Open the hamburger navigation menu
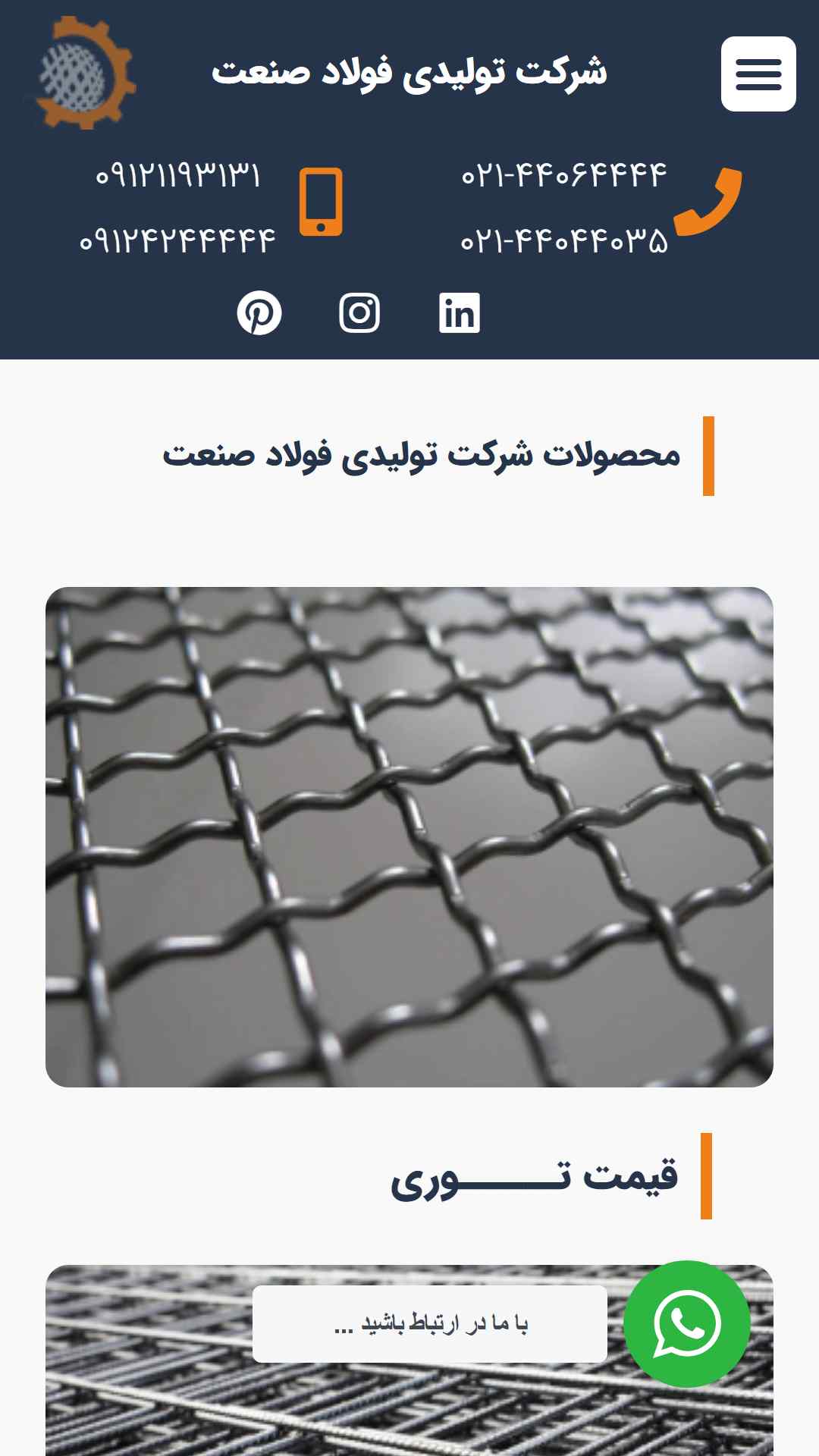 (x=758, y=74)
